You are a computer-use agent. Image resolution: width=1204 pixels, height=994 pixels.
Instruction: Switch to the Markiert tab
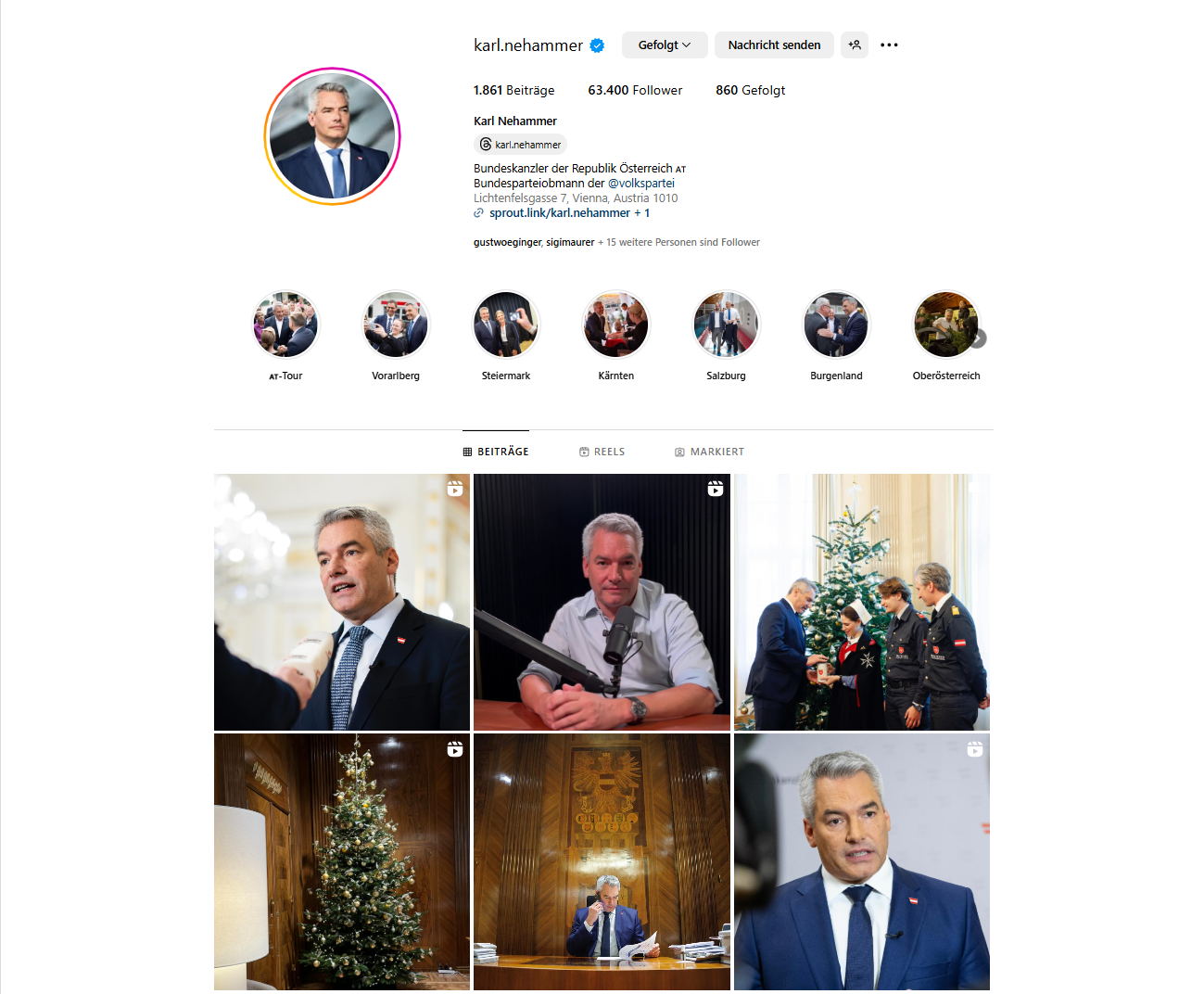709,452
